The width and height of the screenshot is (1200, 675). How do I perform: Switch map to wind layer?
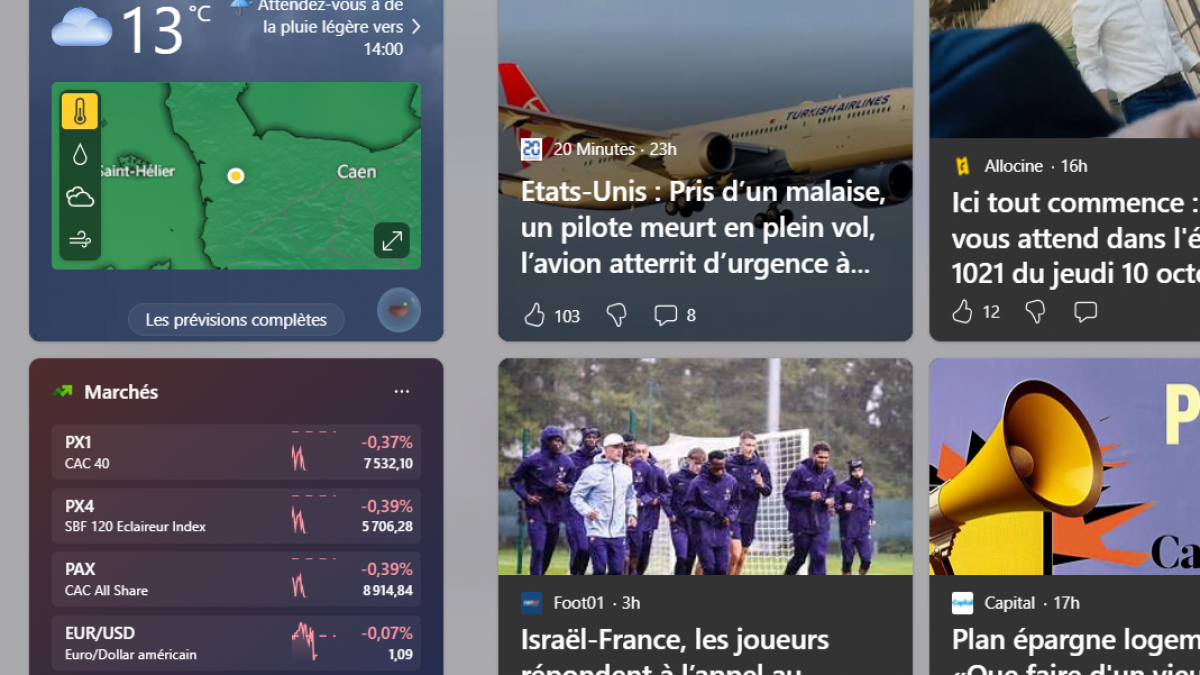(80, 240)
